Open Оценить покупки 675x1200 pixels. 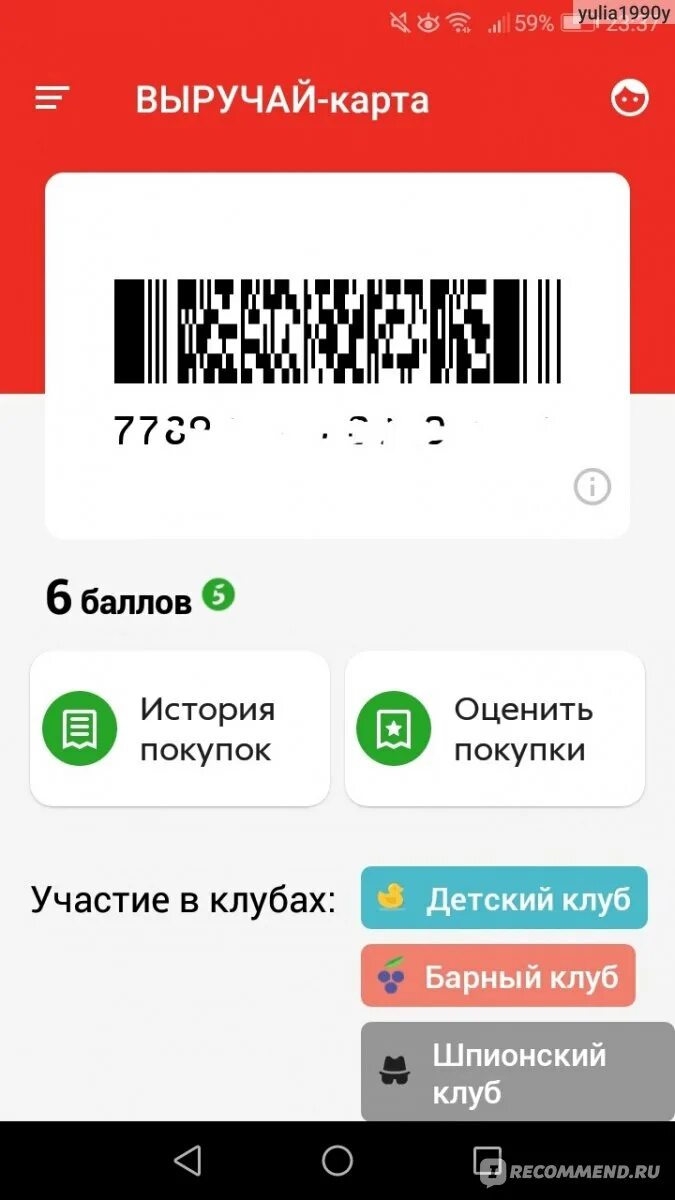click(x=494, y=729)
